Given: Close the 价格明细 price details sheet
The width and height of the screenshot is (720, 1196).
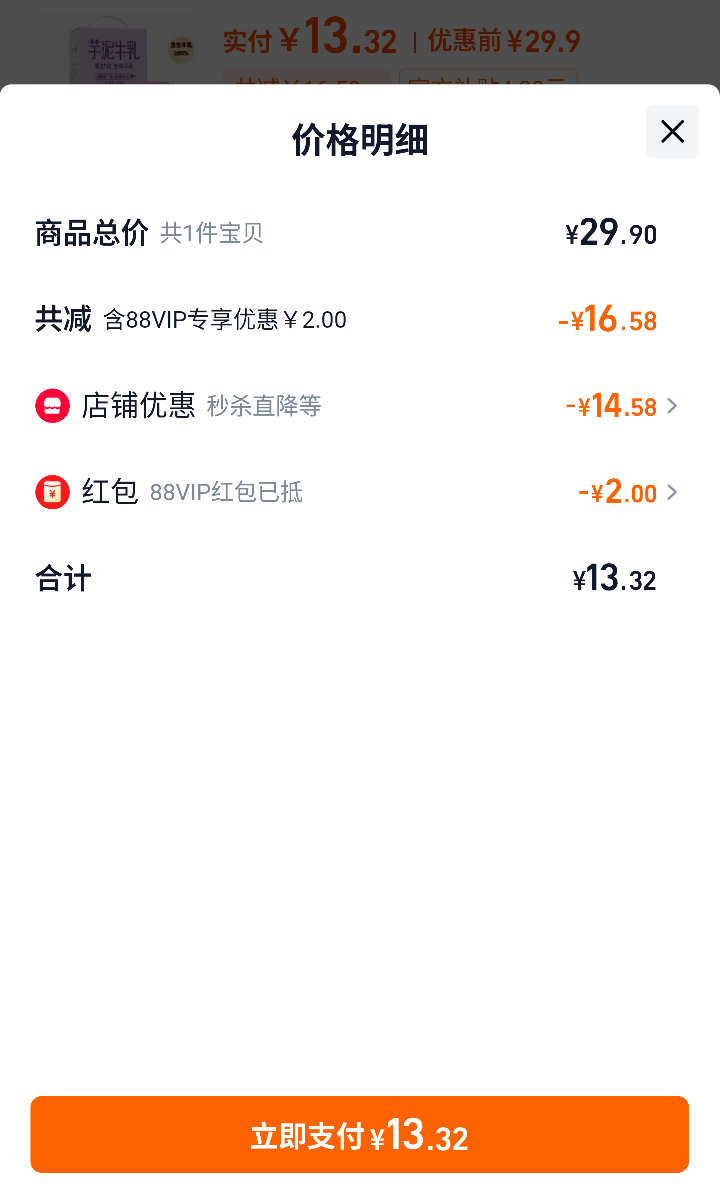Looking at the screenshot, I should pyautogui.click(x=672, y=132).
